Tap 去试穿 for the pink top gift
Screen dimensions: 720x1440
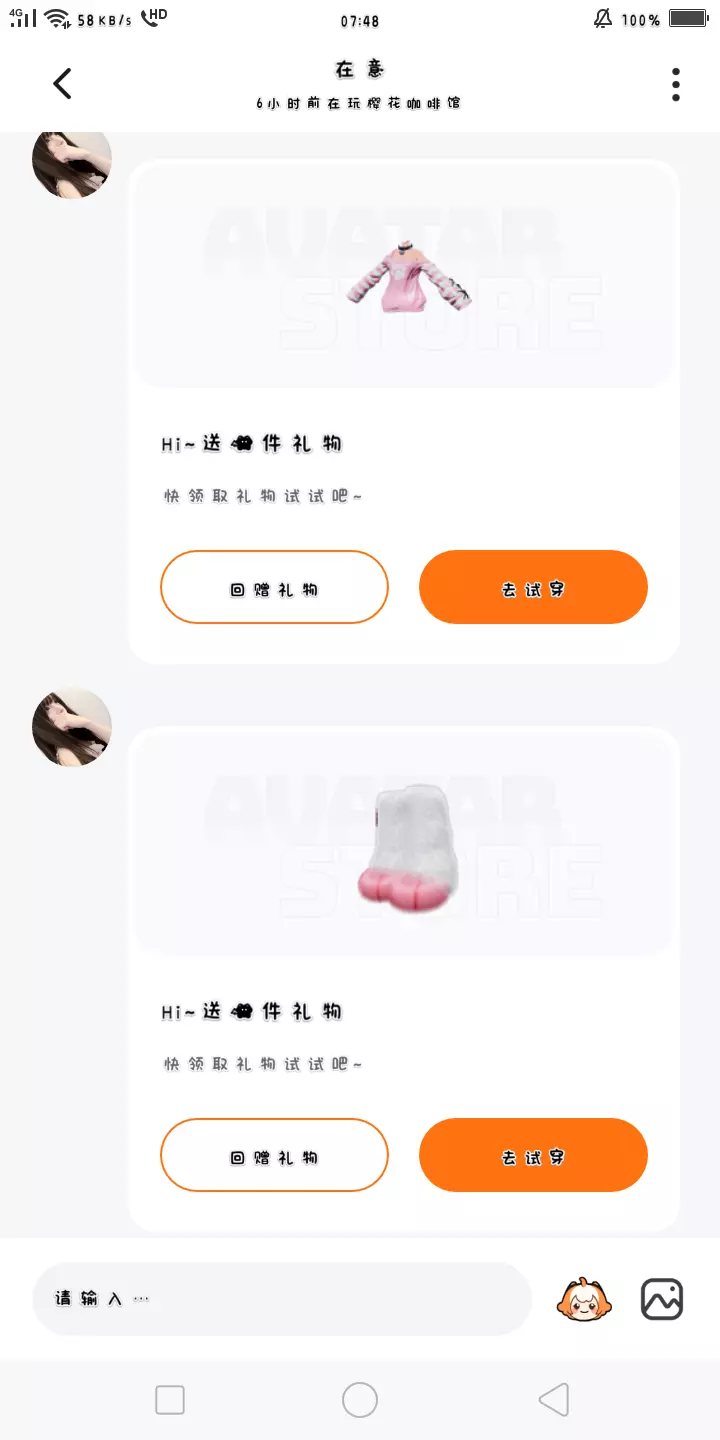pos(533,587)
